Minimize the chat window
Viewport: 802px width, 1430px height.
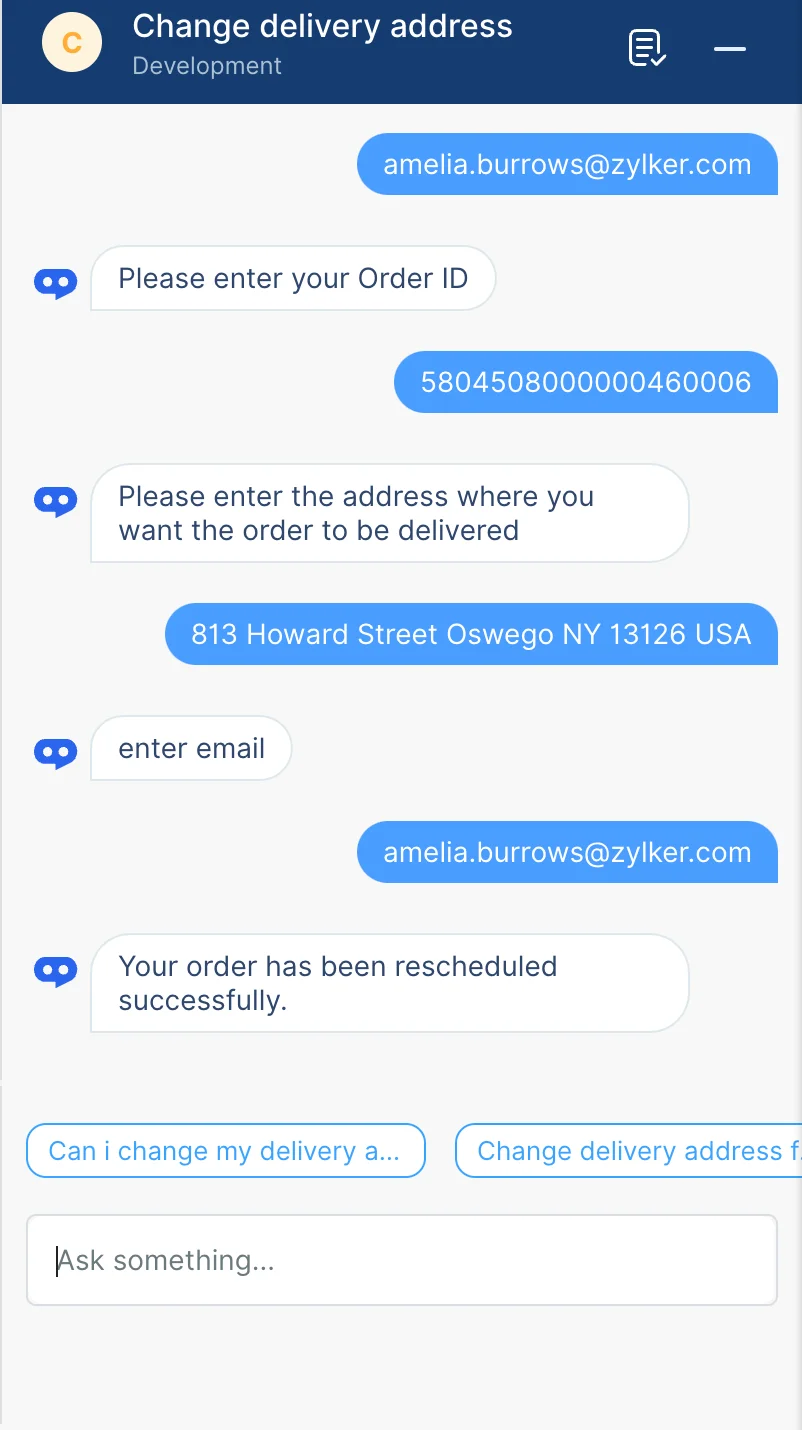(x=730, y=49)
